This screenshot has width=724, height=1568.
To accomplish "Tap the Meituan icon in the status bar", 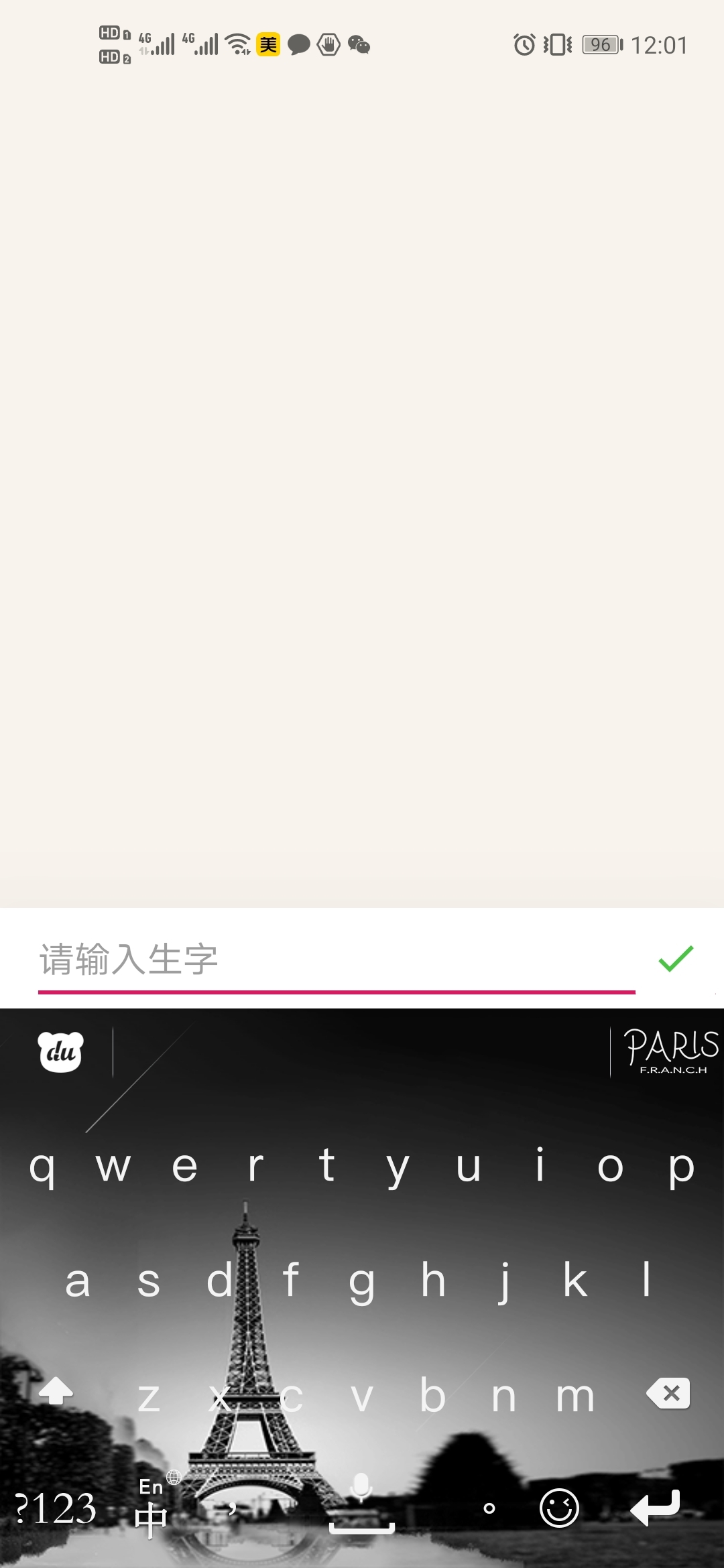I will 267,44.
